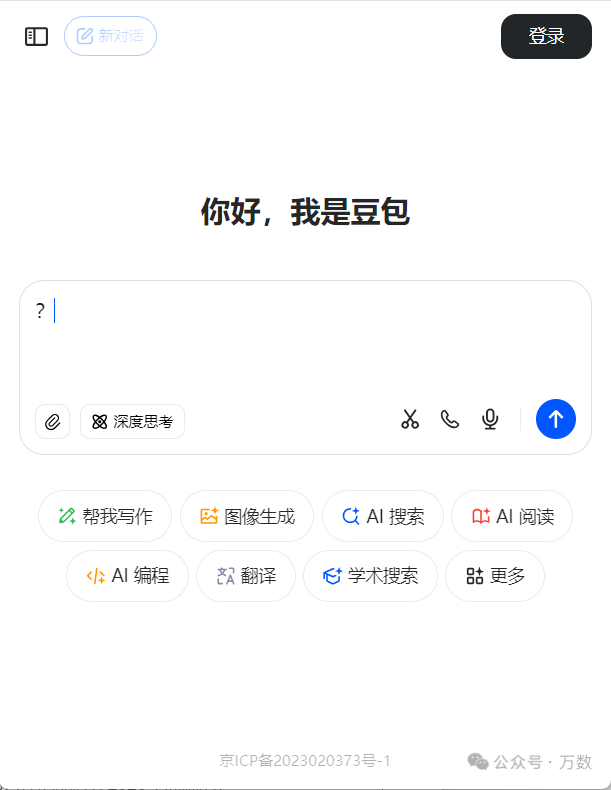Enable 深度思考 deep thinking mode
Screen dimensions: 611x790
[132, 422]
